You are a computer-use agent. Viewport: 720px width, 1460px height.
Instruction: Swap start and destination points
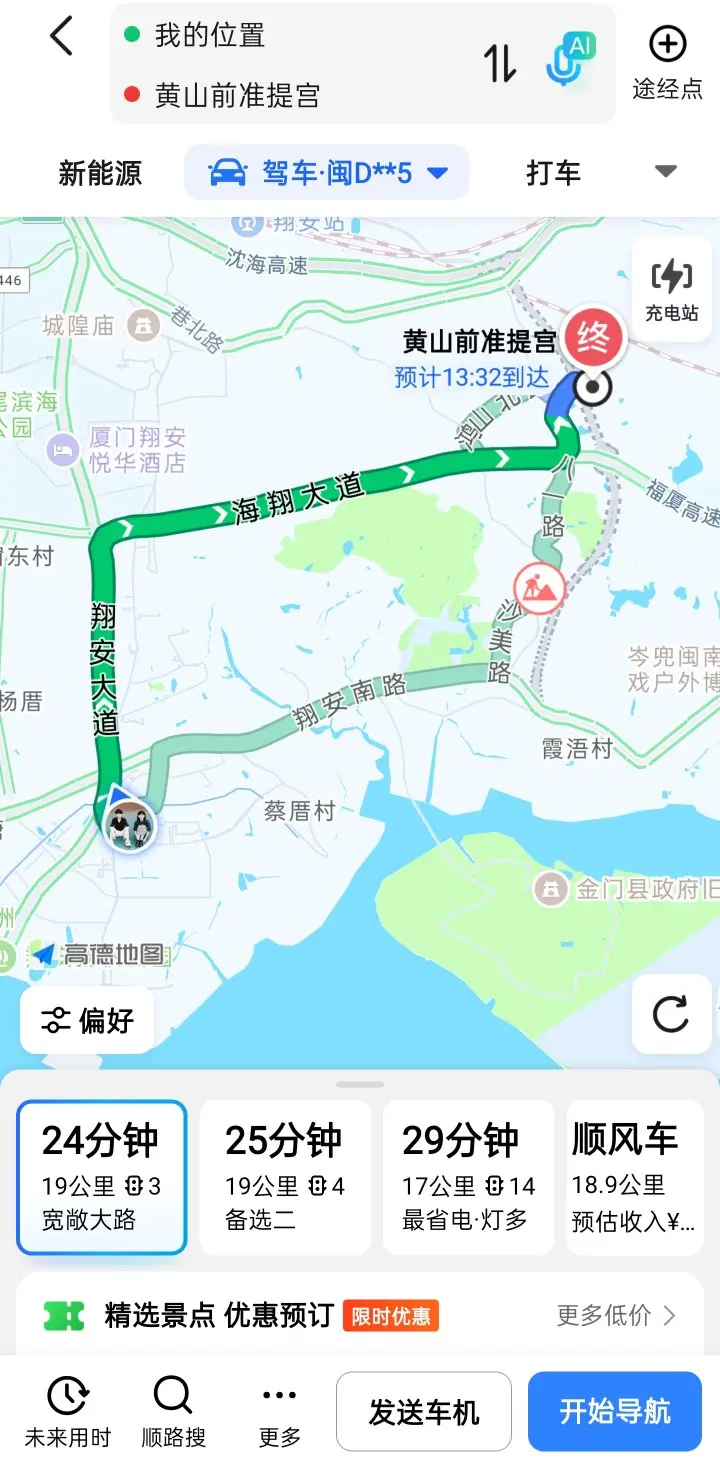point(500,64)
